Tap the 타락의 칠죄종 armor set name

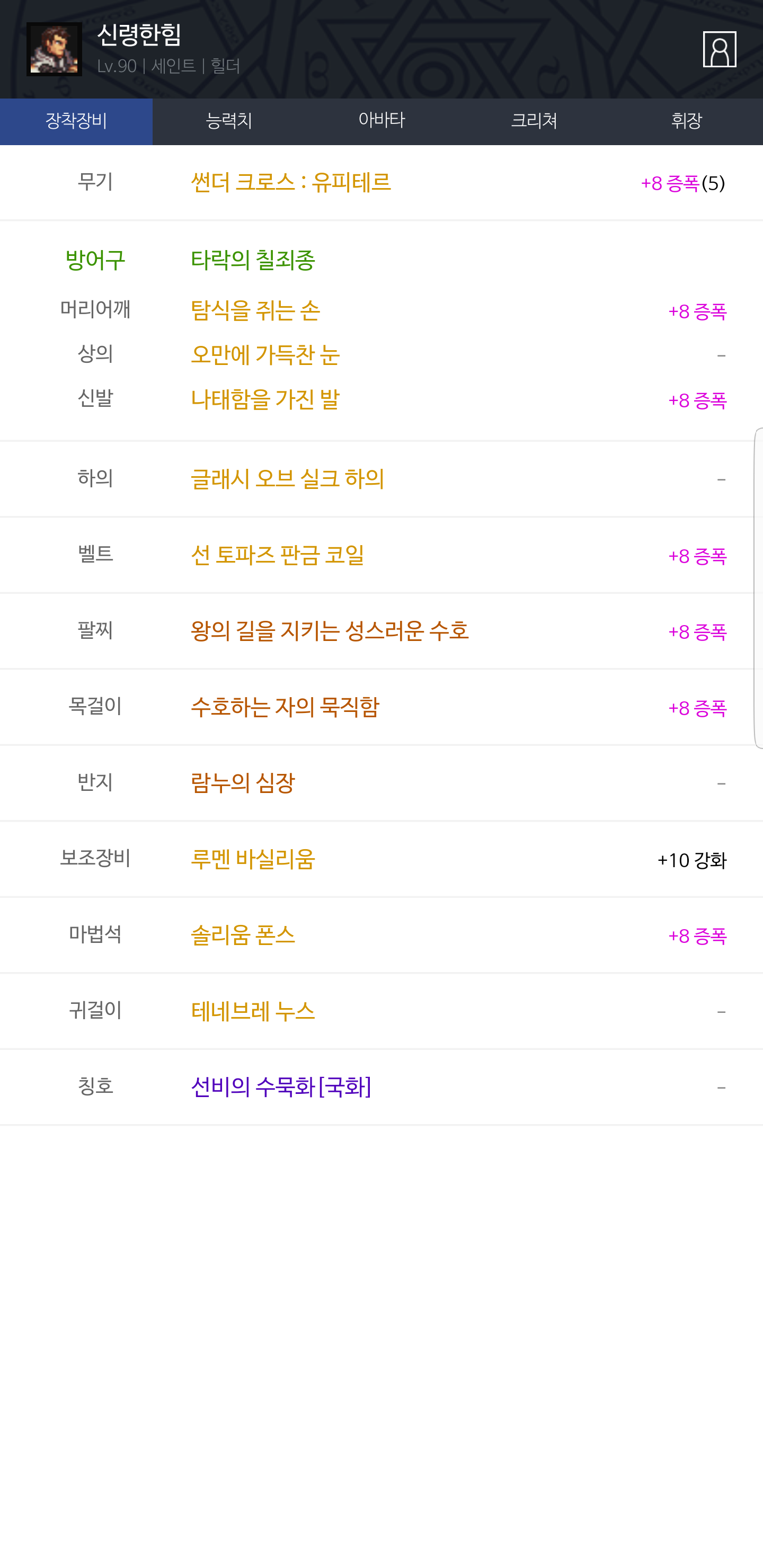pos(253,261)
